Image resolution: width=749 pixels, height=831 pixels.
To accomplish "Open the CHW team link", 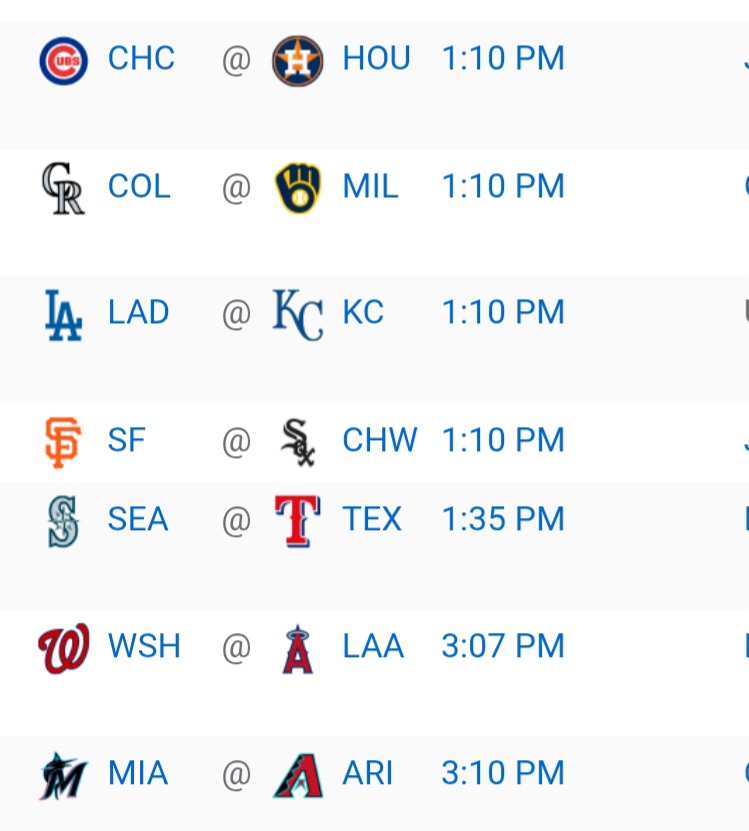I will 380,440.
